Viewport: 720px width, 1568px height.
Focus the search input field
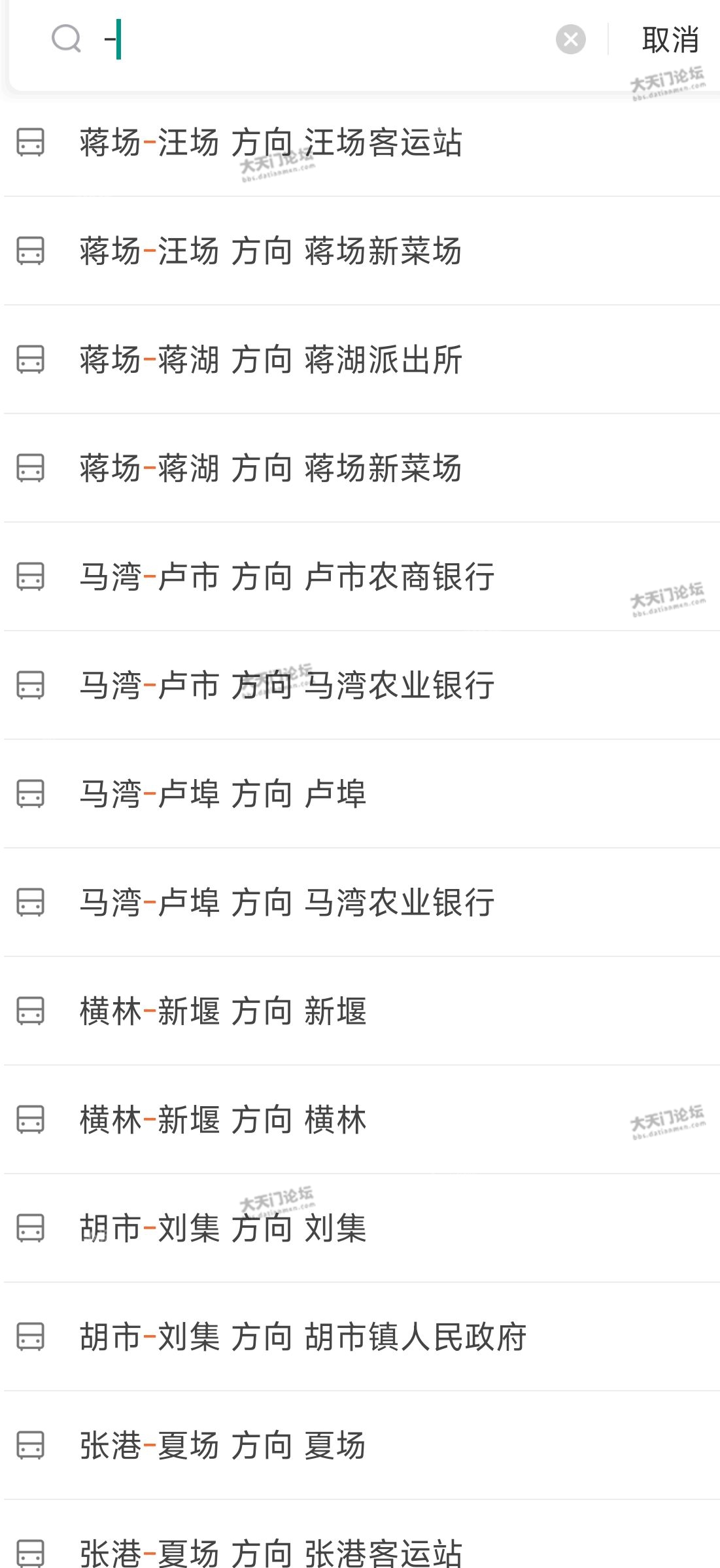[x=327, y=39]
